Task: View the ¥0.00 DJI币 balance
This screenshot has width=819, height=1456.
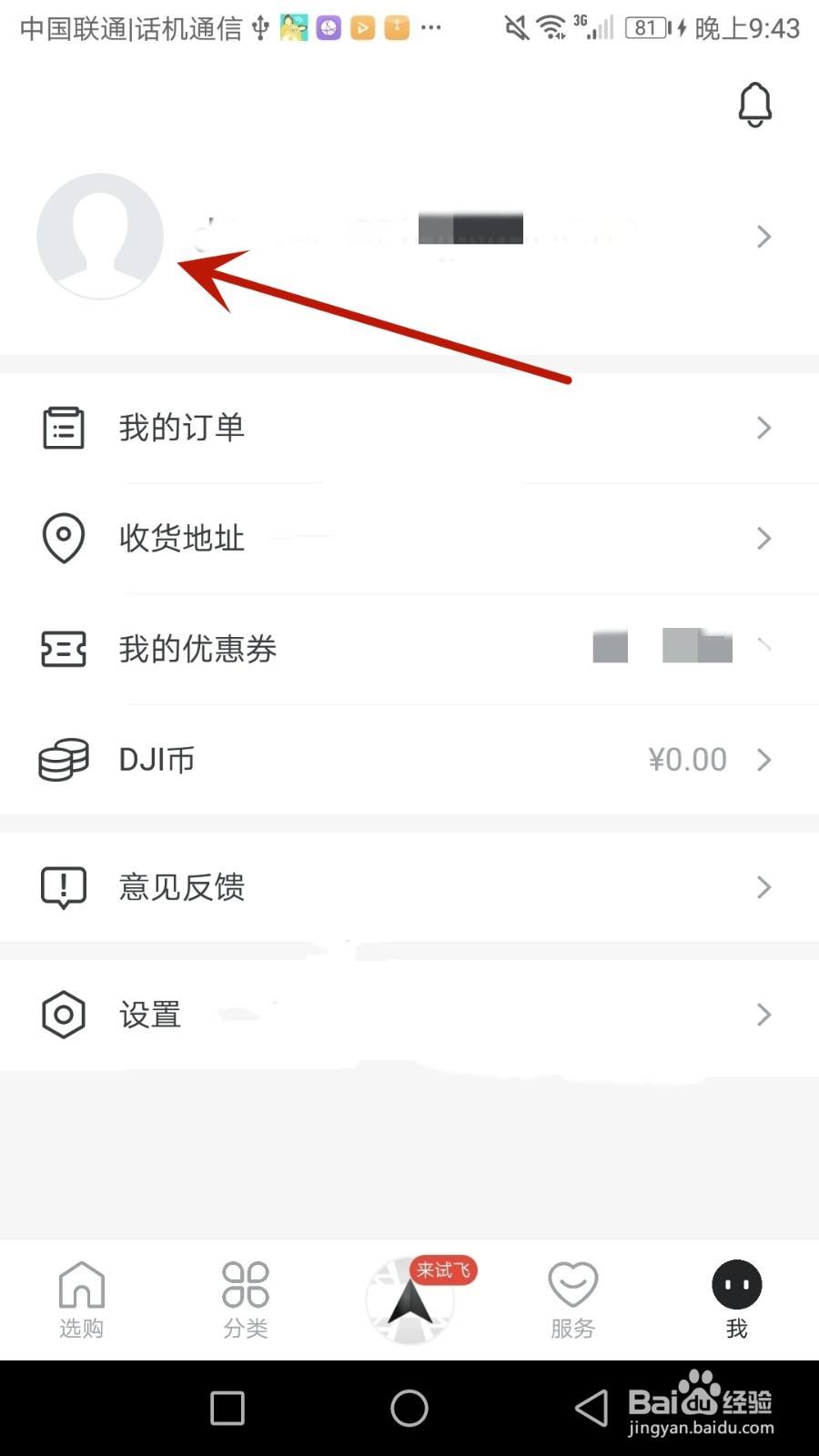Action: coord(687,760)
